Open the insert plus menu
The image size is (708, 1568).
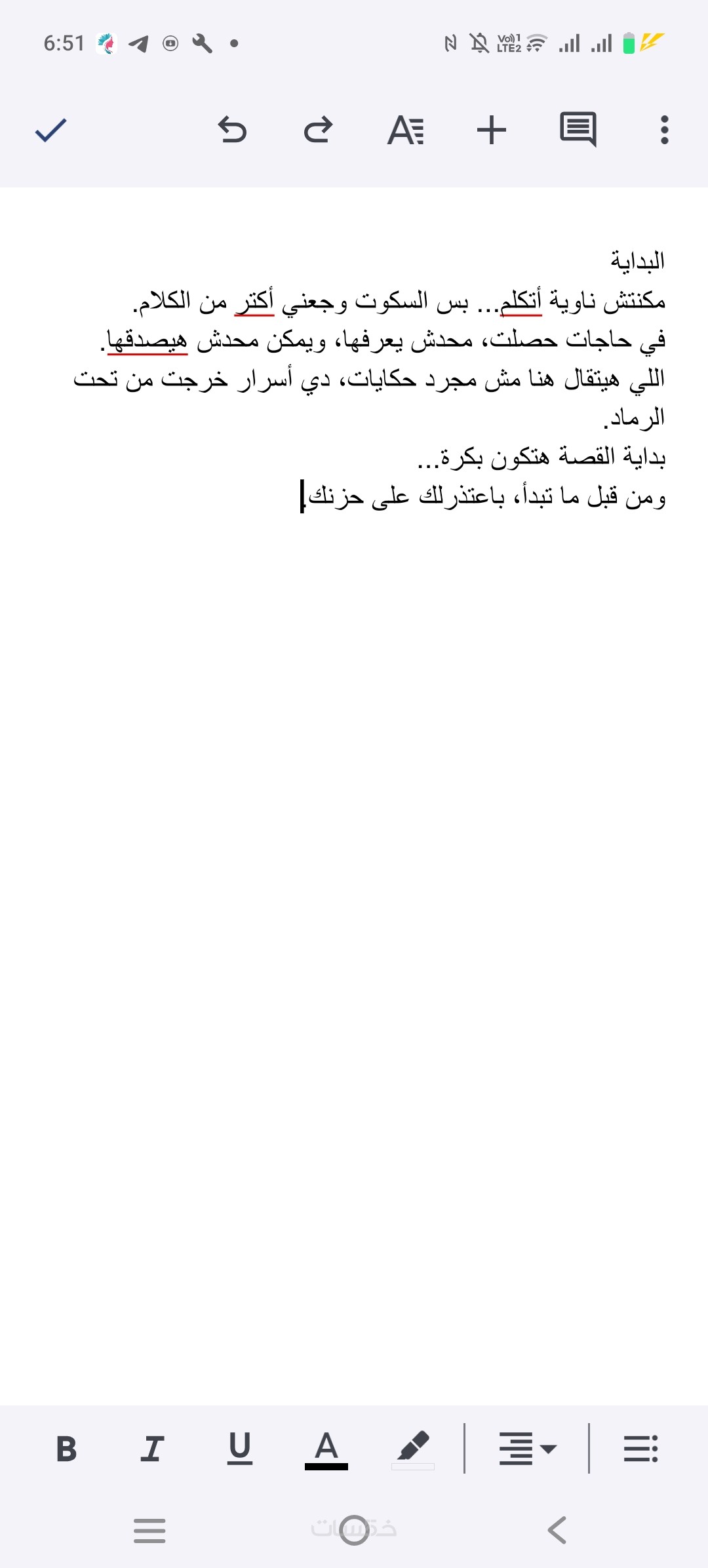[492, 130]
